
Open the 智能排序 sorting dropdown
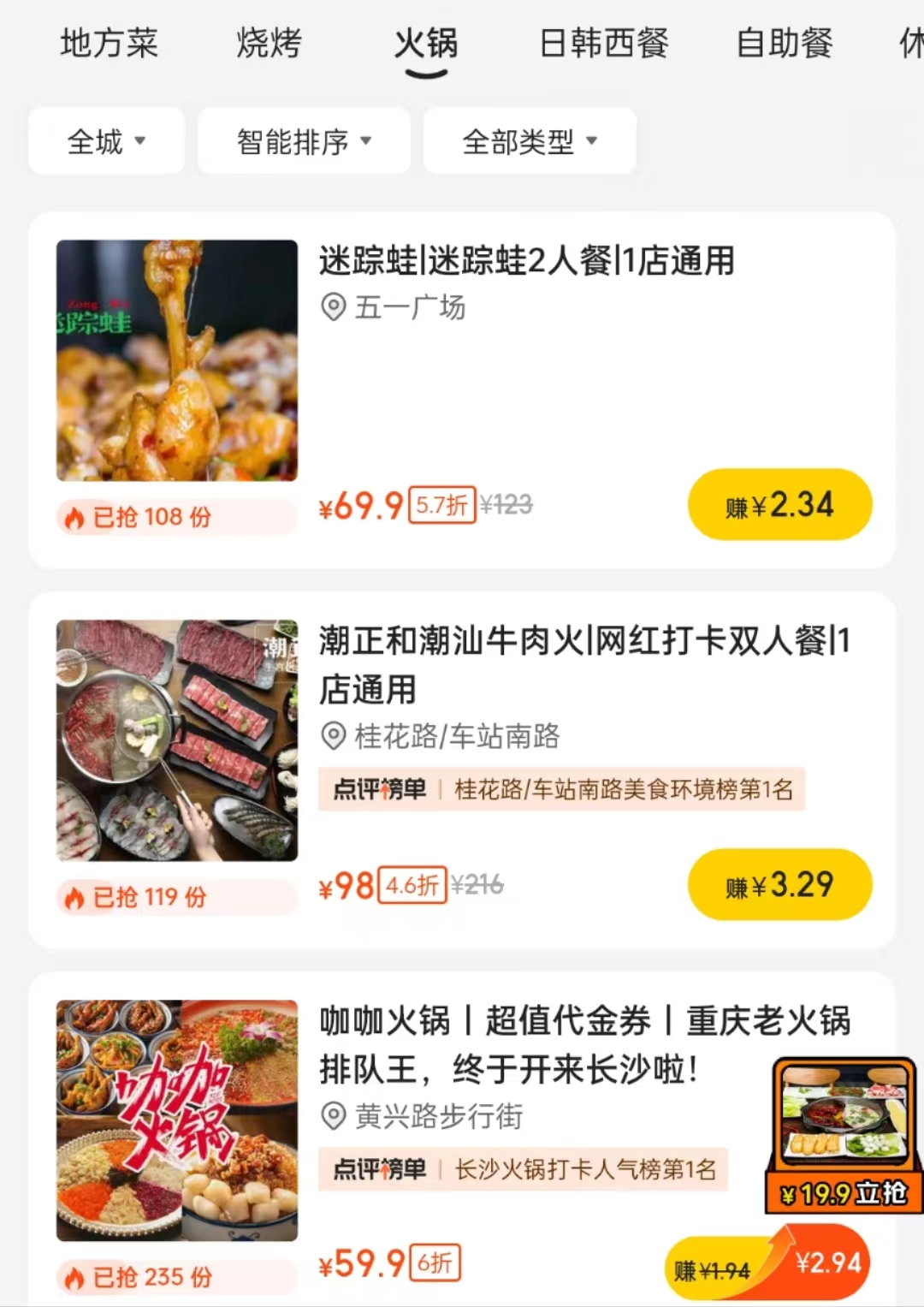click(303, 141)
